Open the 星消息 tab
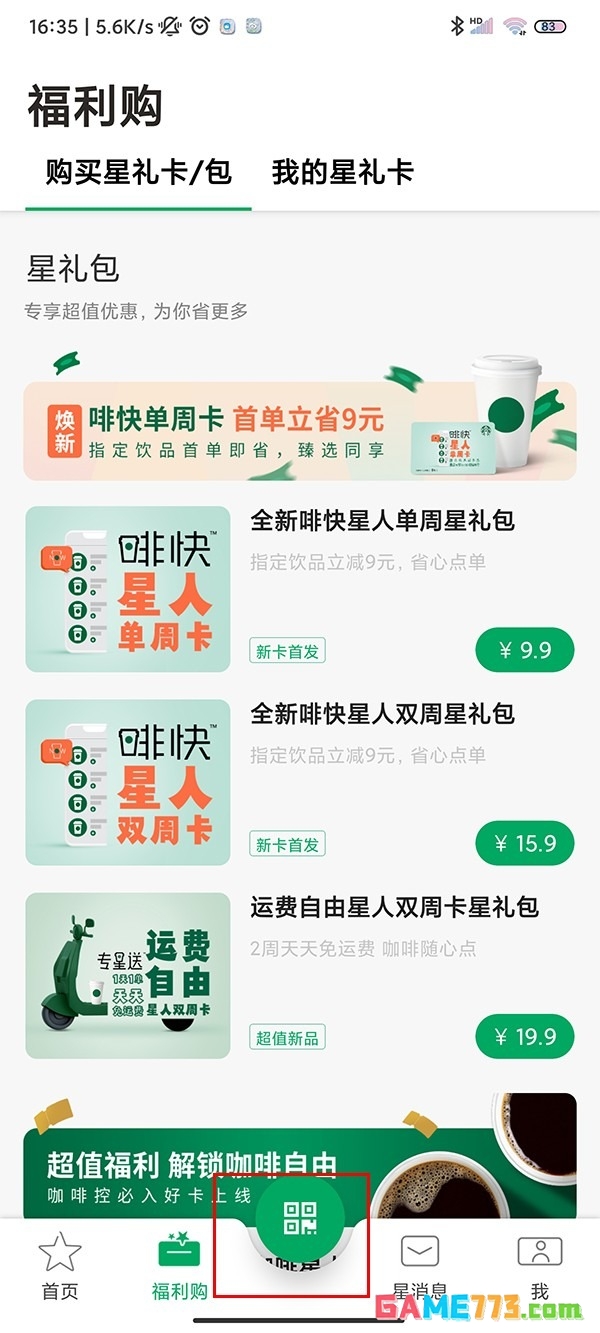The width and height of the screenshot is (600, 1333). point(420,1266)
